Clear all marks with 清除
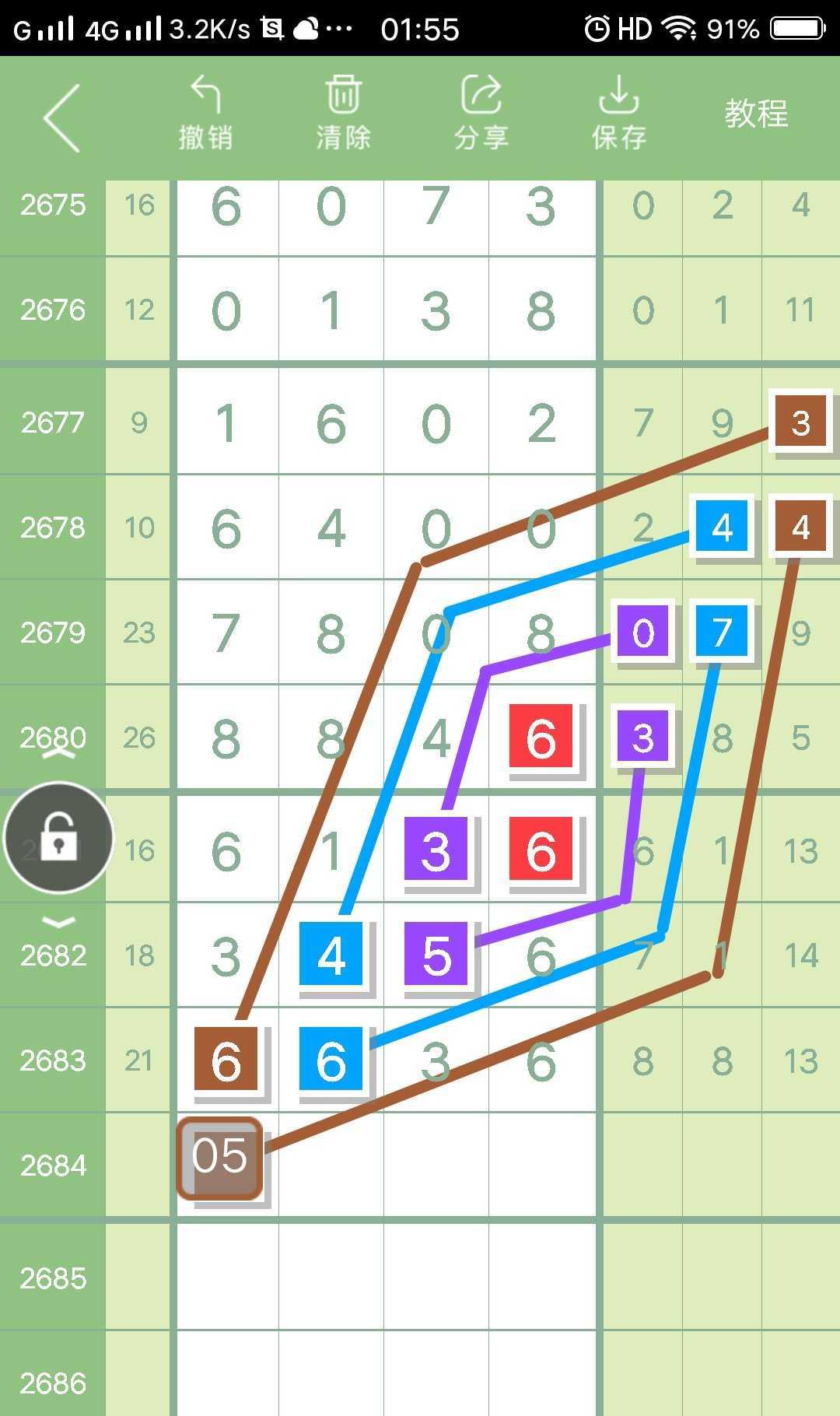This screenshot has height=1416, width=840. [343, 114]
